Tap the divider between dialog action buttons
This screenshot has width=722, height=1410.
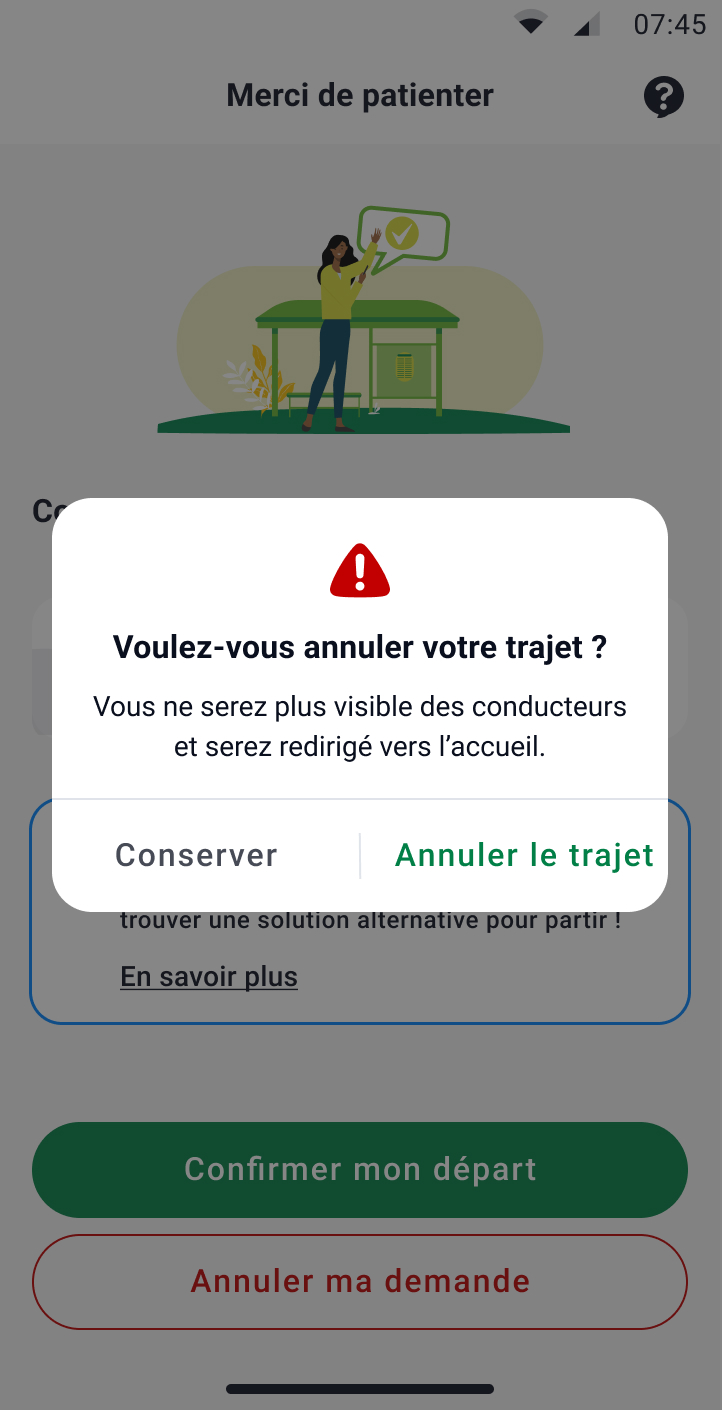tap(360, 855)
